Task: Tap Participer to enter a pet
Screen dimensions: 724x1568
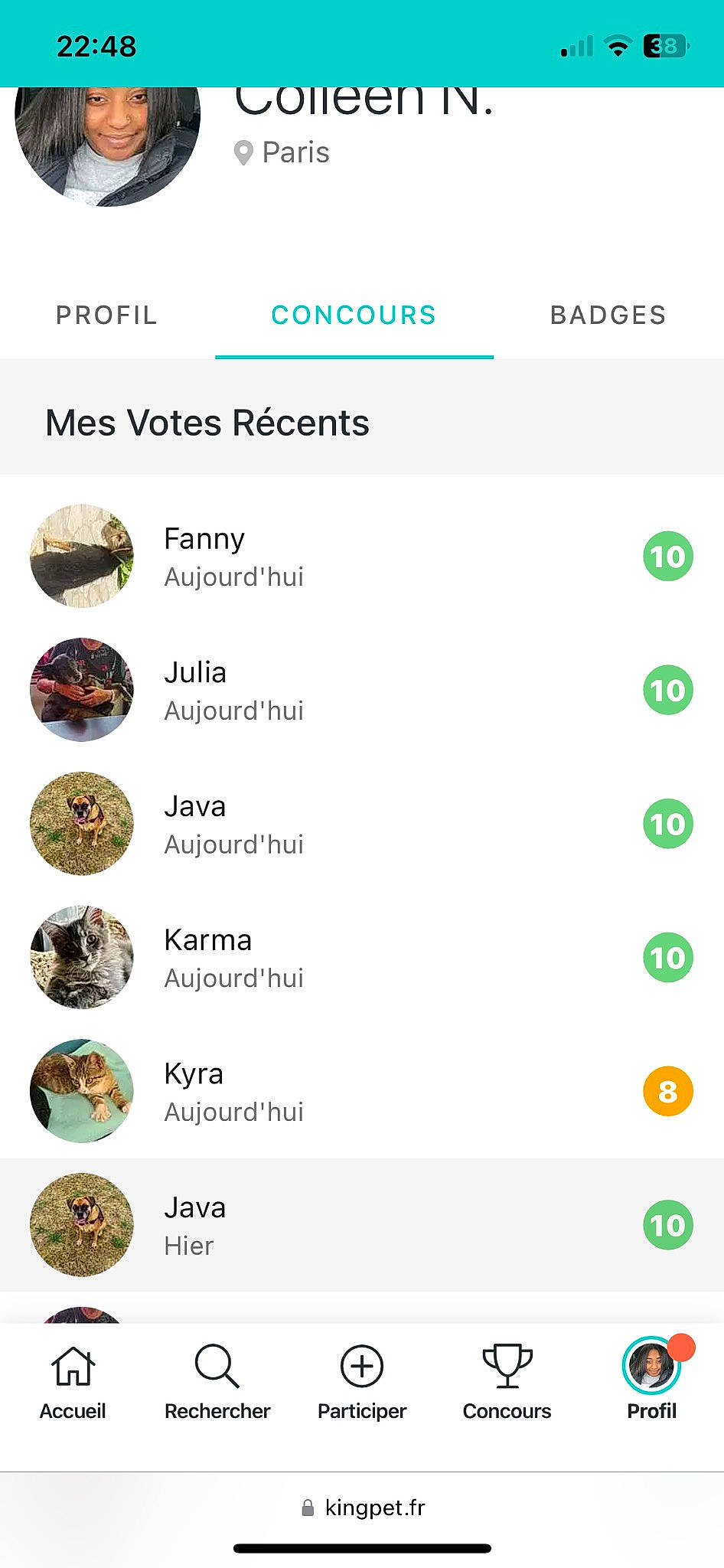Action: point(362,1383)
